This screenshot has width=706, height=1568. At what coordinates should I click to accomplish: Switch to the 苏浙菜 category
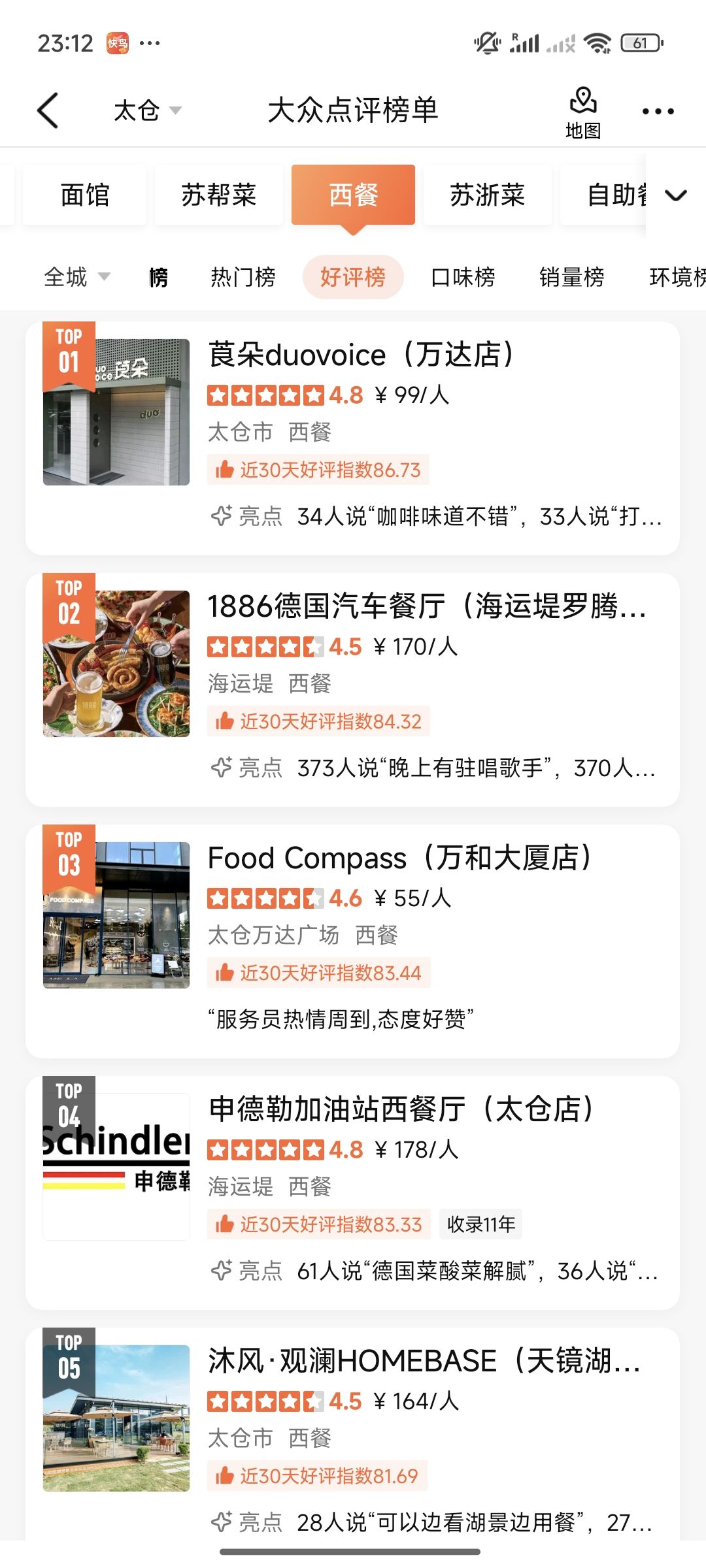pyautogui.click(x=487, y=195)
